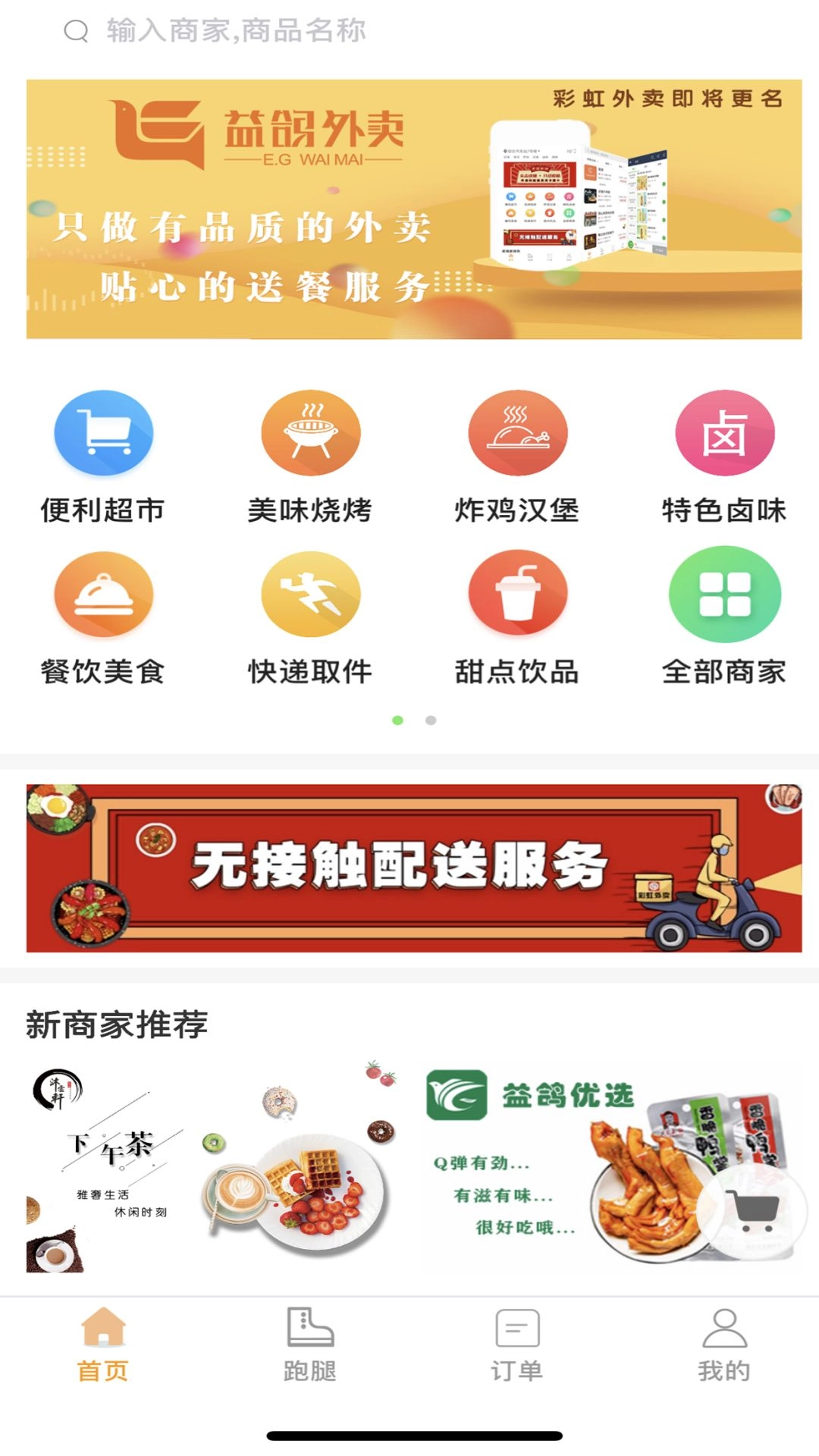
Task: Show 全部商家 list
Action: [724, 616]
